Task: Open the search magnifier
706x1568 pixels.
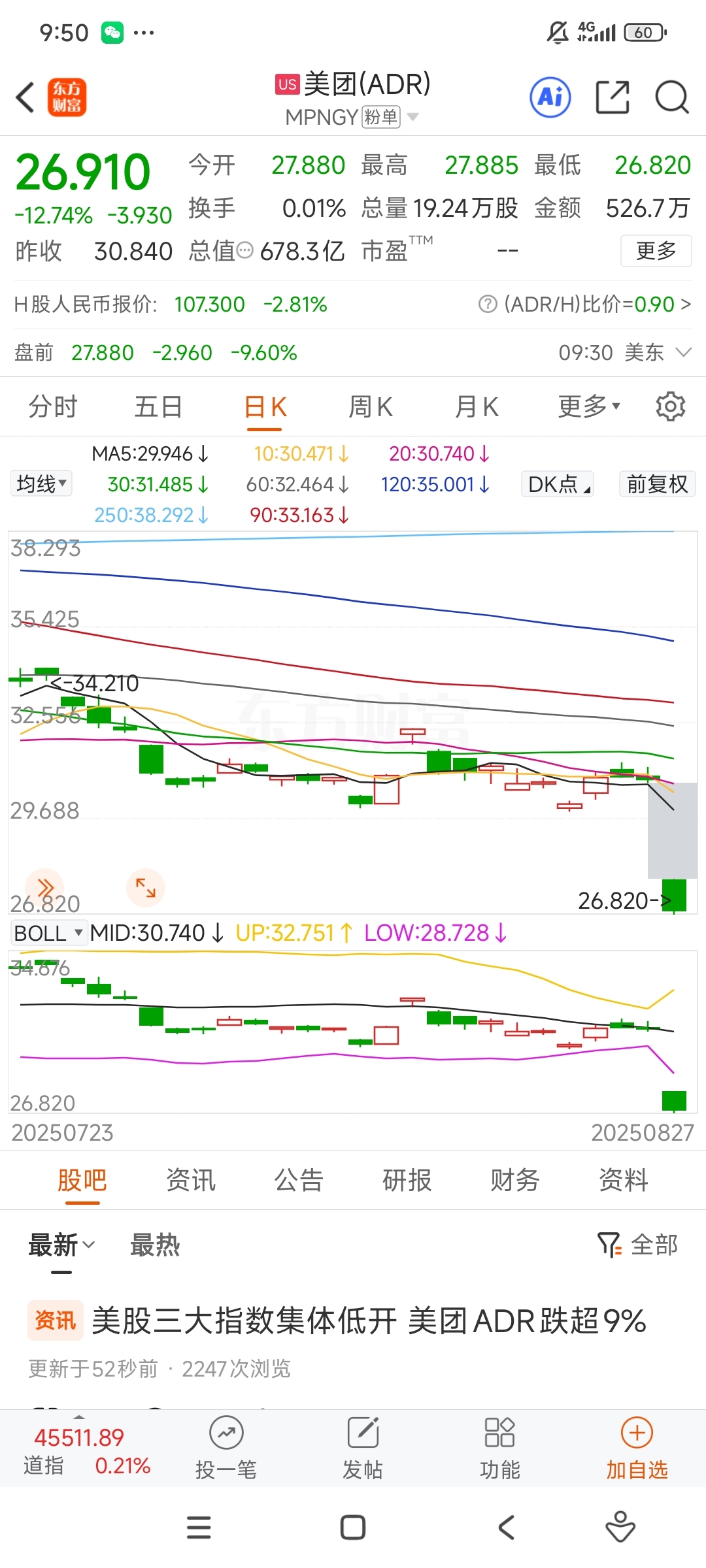Action: click(x=672, y=98)
